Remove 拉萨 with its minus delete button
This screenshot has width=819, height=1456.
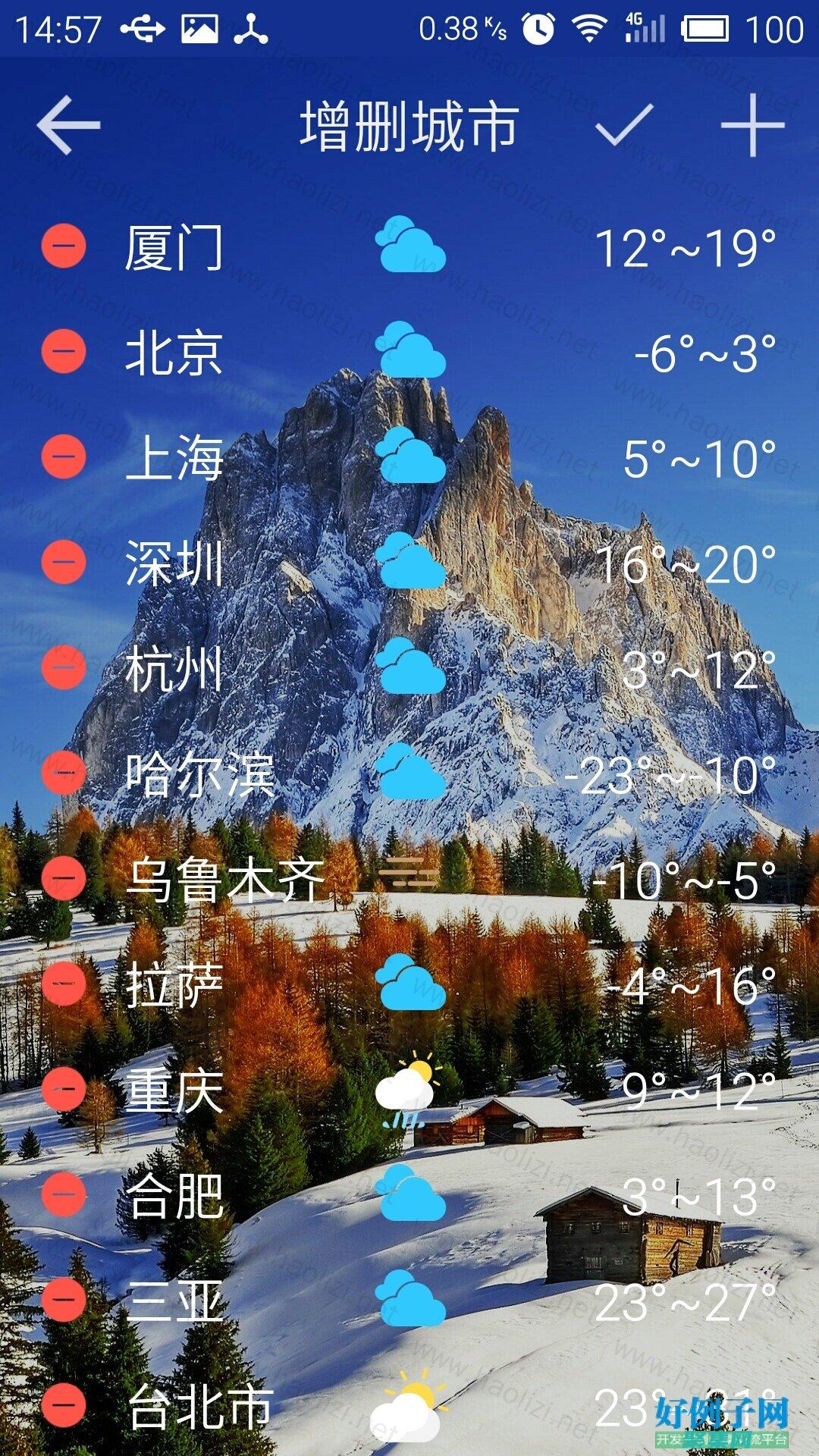62,982
